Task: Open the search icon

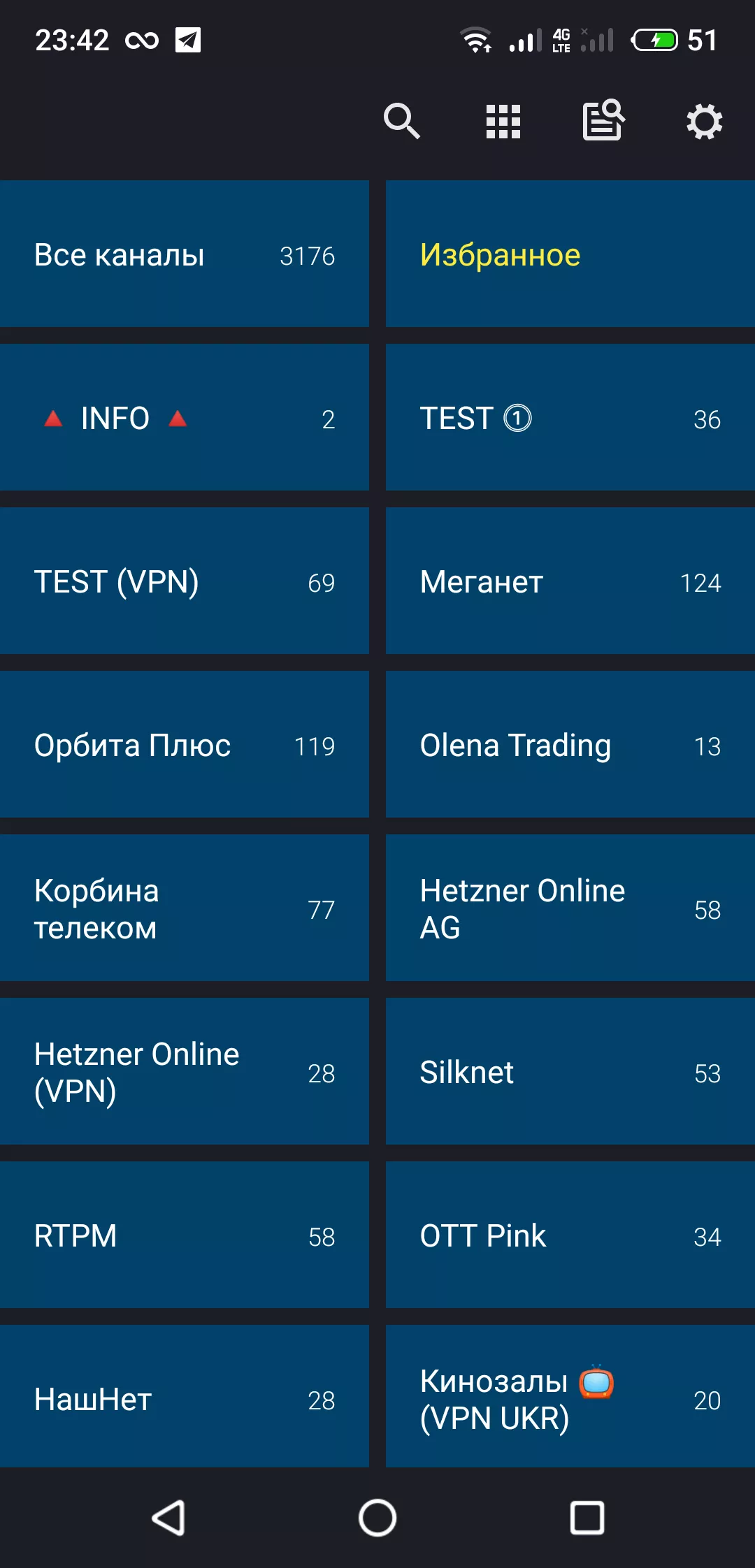Action: pos(402,121)
